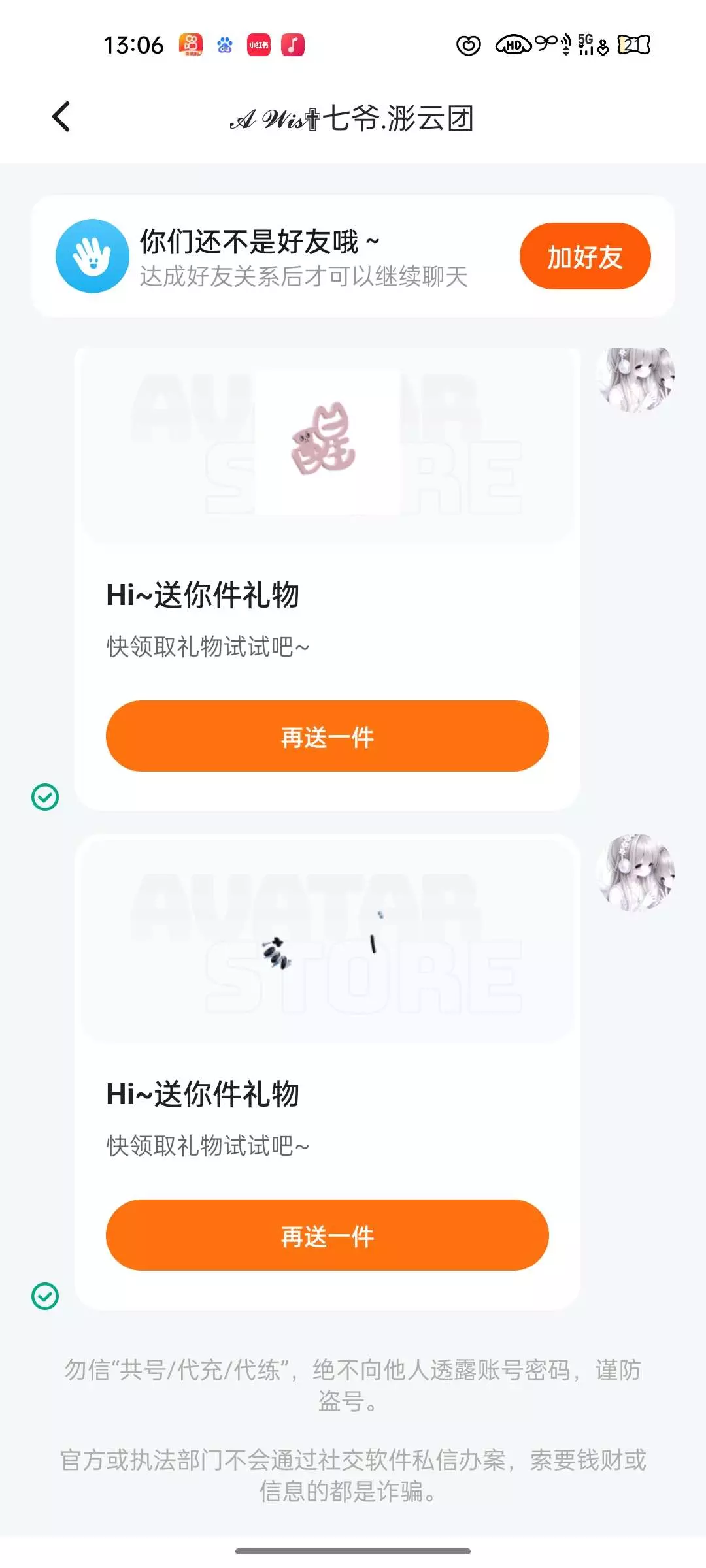This screenshot has width=706, height=1568.
Task: Open the first gift card with pink sticker
Action: click(328, 579)
